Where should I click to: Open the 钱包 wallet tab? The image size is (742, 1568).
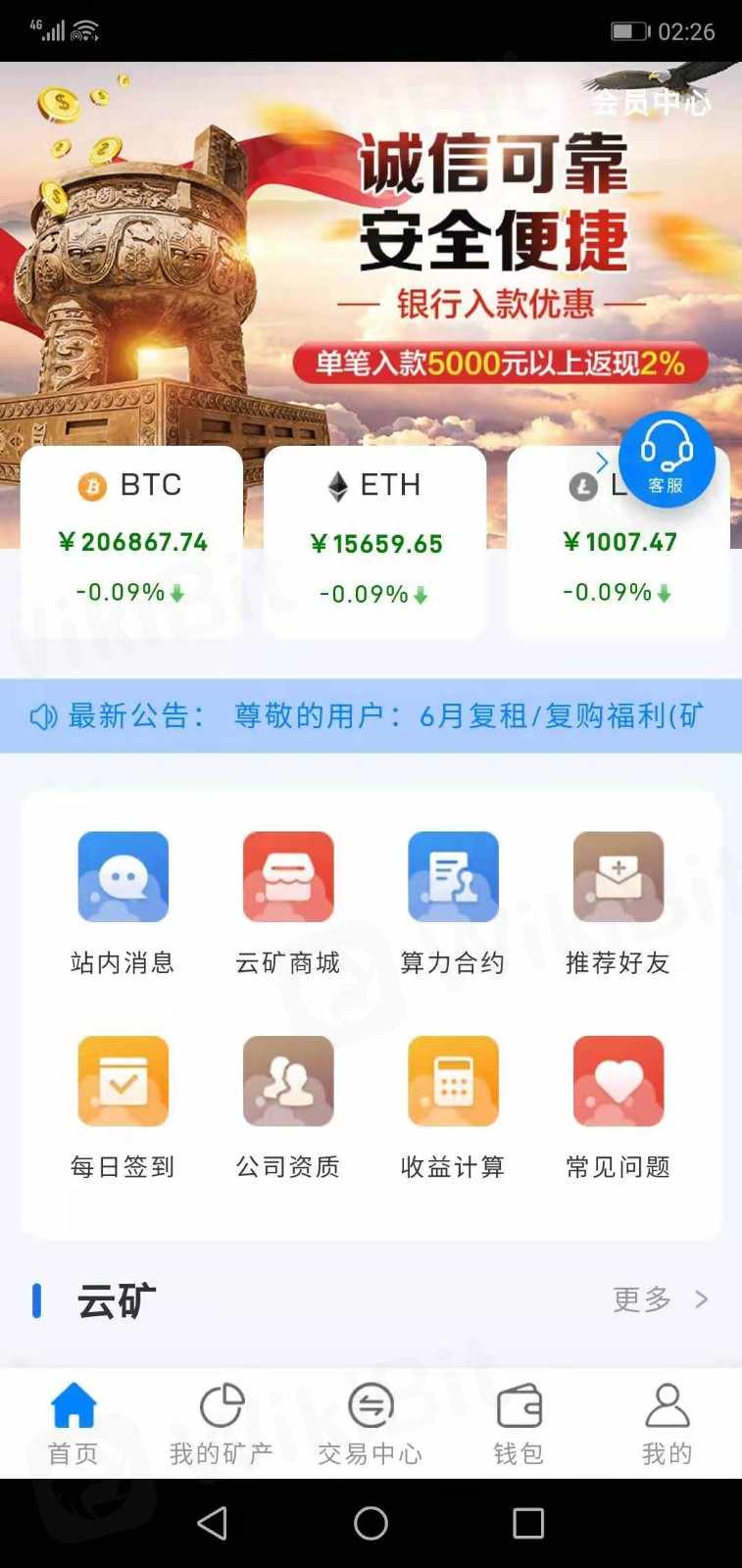click(x=519, y=1424)
